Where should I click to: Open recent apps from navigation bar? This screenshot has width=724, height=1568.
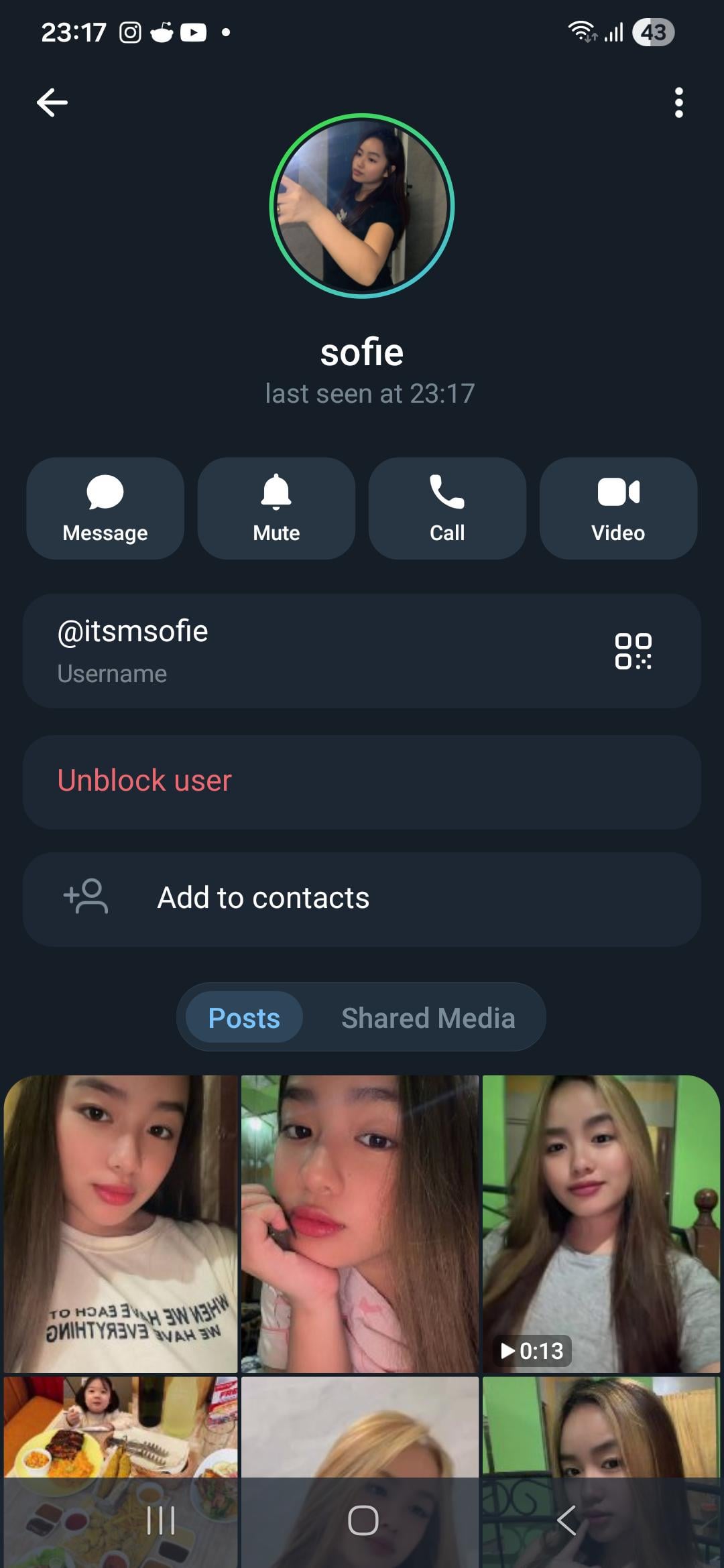[x=161, y=1520]
